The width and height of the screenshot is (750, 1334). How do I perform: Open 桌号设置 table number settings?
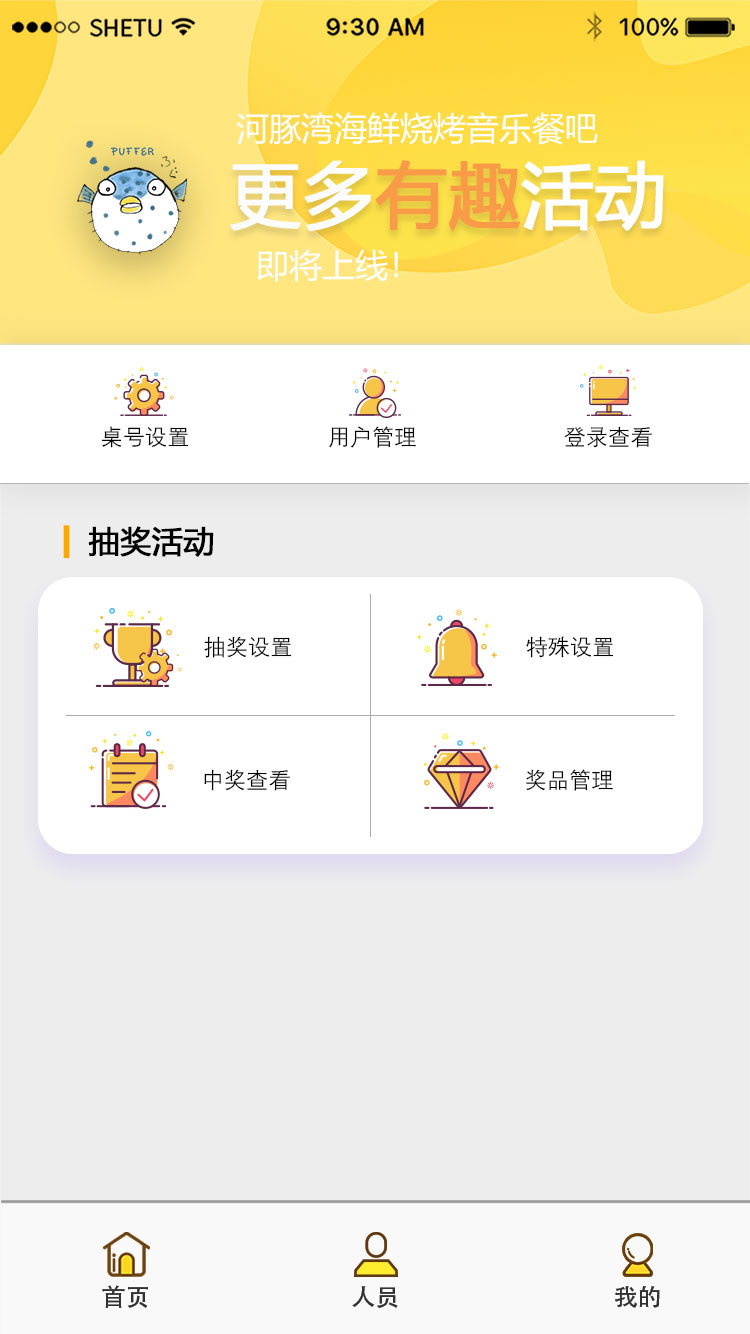[145, 410]
